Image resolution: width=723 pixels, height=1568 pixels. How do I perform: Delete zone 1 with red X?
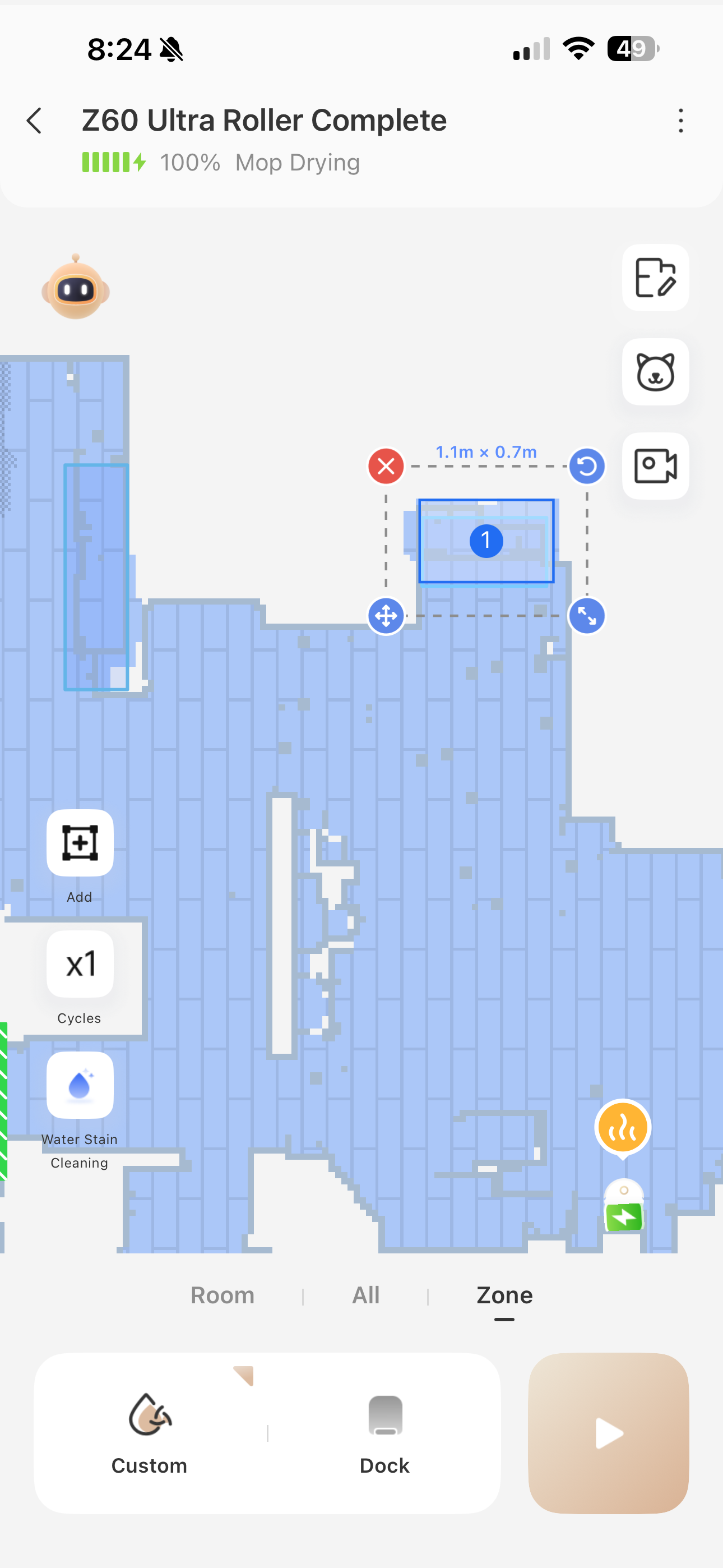[x=386, y=467]
